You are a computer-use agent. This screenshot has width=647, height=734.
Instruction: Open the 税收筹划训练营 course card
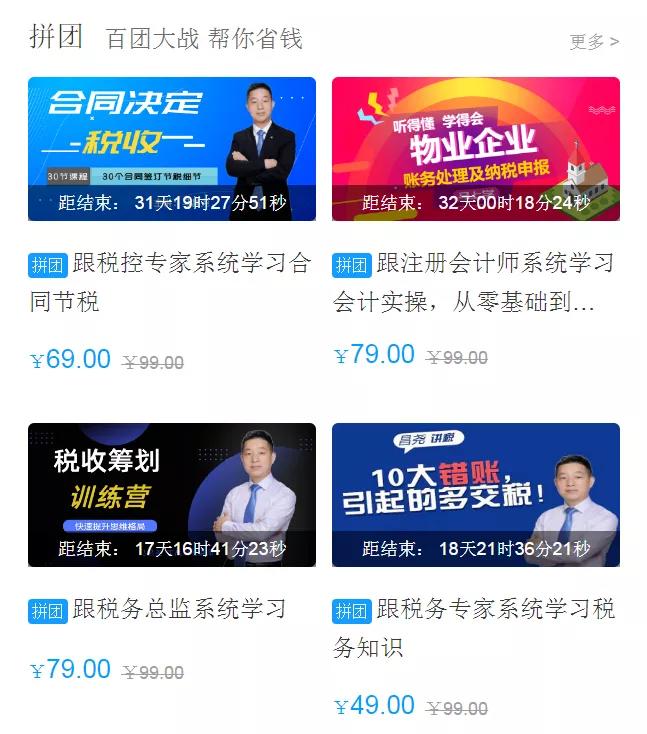[x=172, y=494]
